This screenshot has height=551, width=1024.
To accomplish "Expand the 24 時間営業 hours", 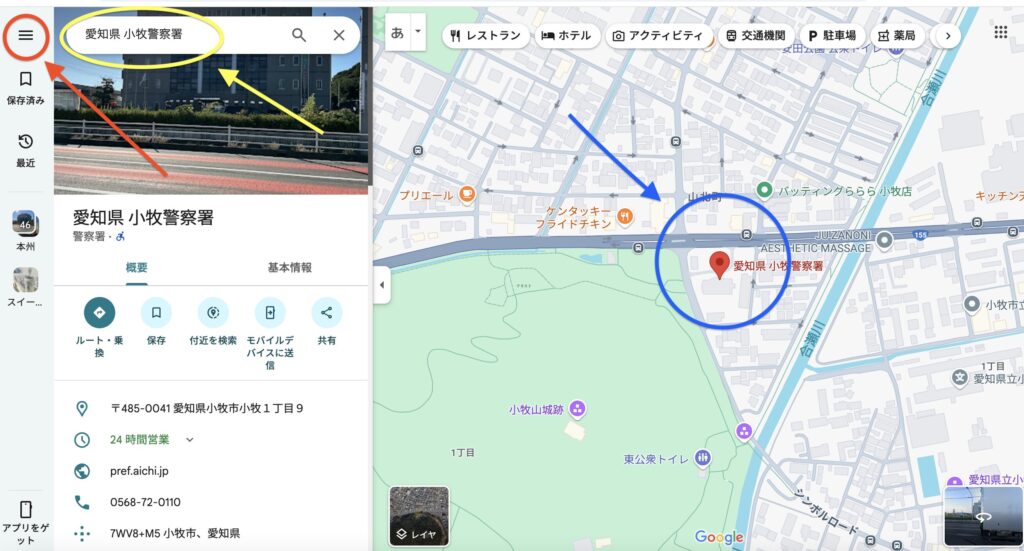I will 190,439.
